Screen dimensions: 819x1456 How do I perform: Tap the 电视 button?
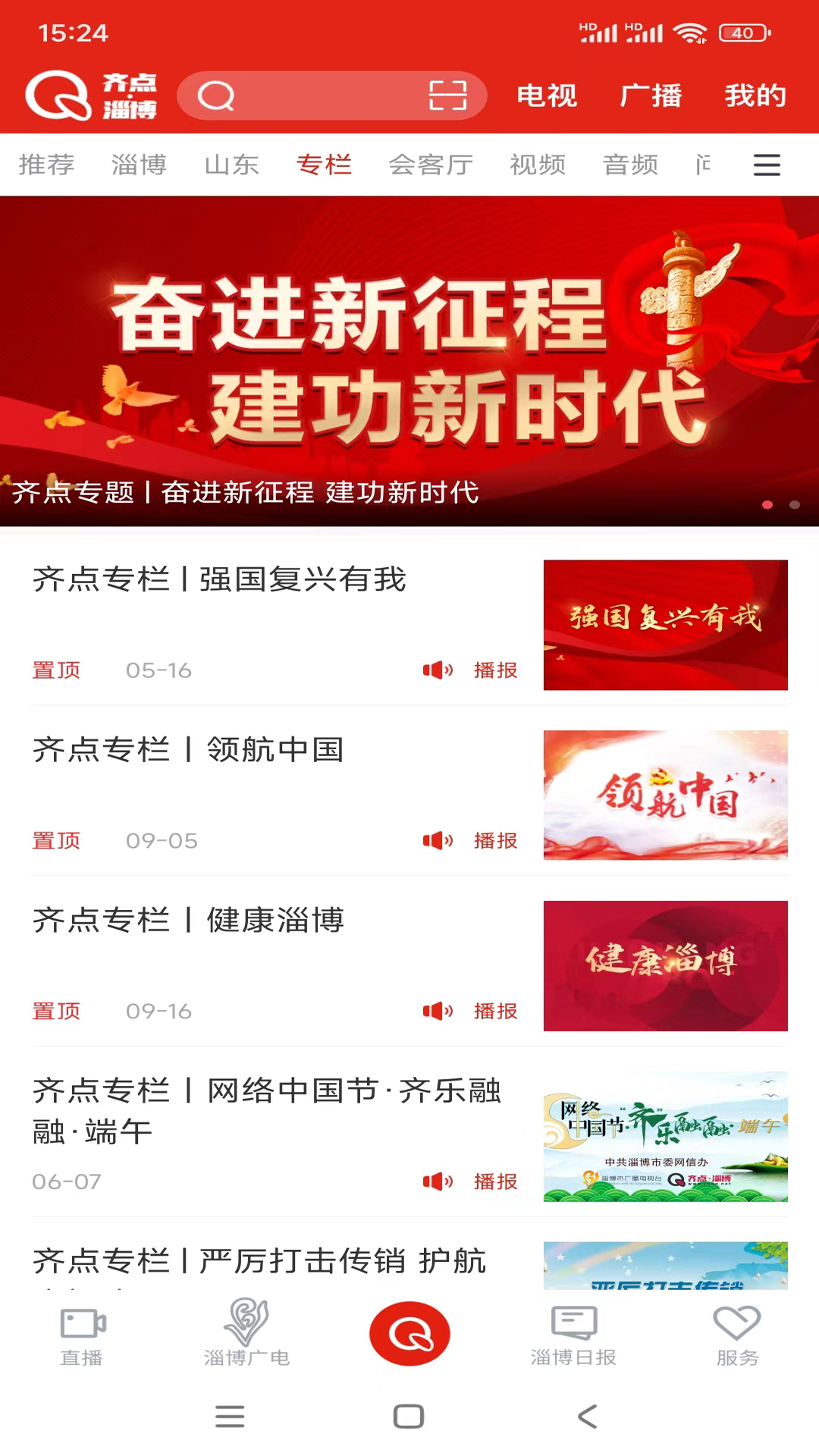pyautogui.click(x=548, y=96)
